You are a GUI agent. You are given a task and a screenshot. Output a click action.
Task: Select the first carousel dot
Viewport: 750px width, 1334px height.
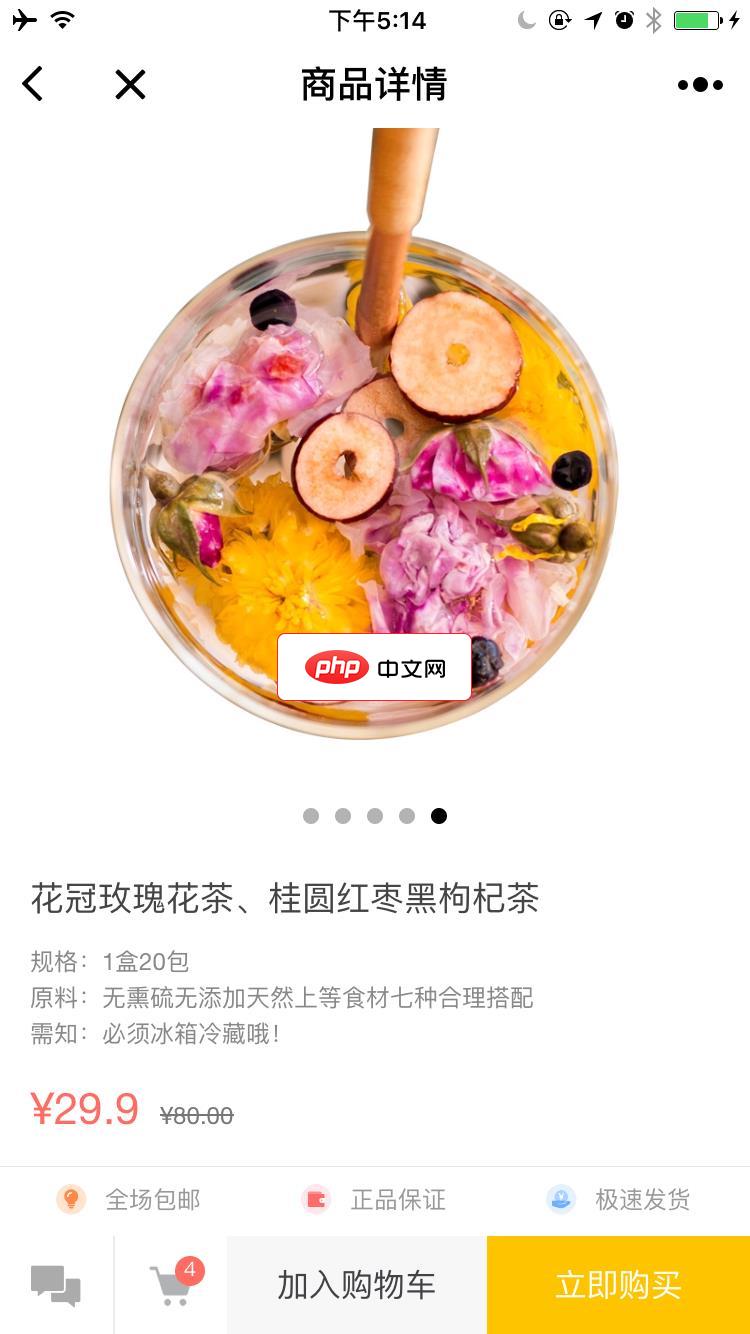pyautogui.click(x=310, y=816)
